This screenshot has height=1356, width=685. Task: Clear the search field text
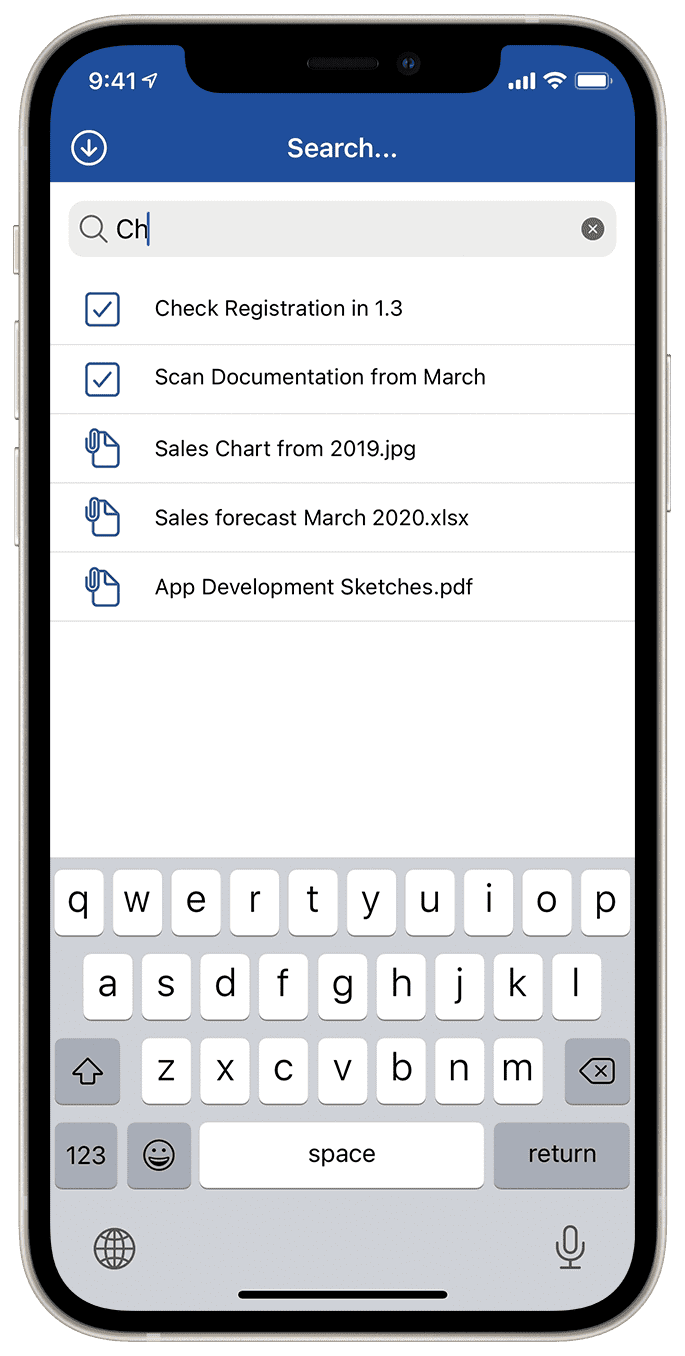tap(593, 230)
